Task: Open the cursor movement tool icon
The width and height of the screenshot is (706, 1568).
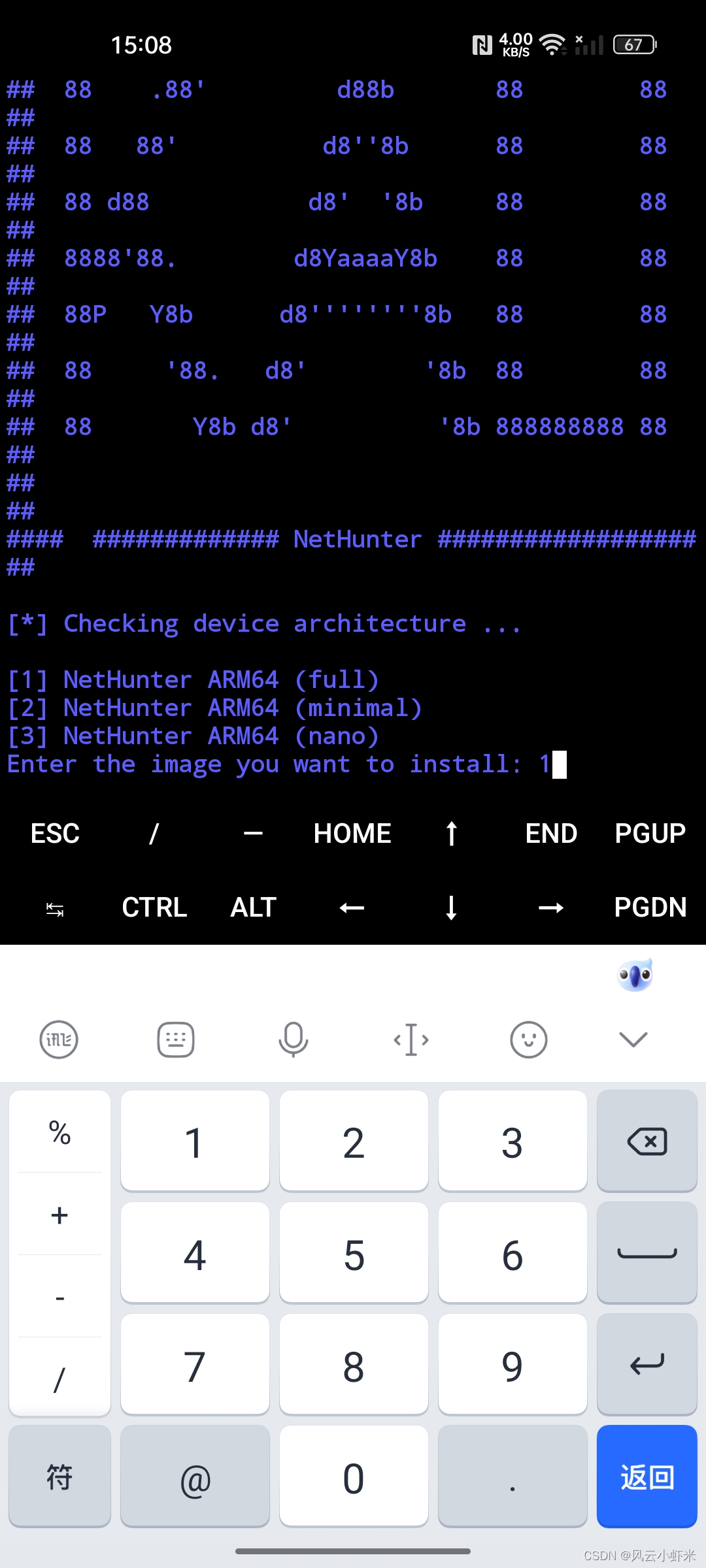Action: [411, 1039]
